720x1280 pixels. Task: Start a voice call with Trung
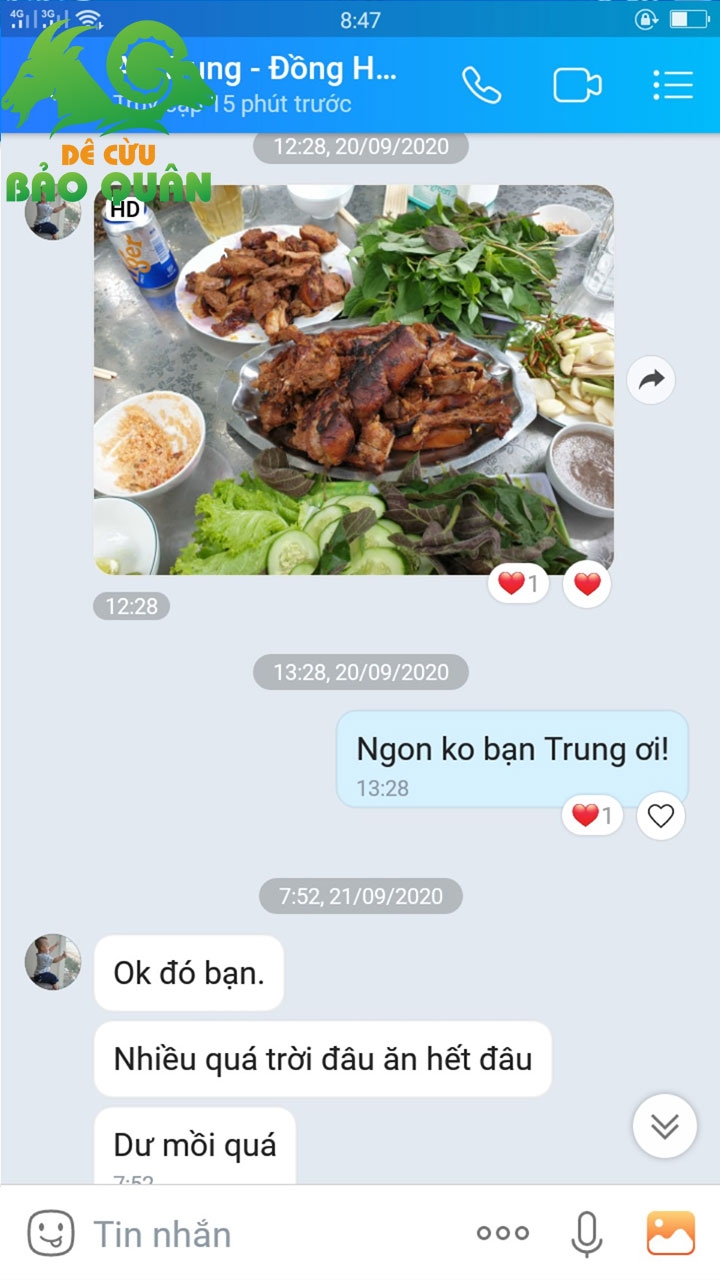tap(481, 85)
